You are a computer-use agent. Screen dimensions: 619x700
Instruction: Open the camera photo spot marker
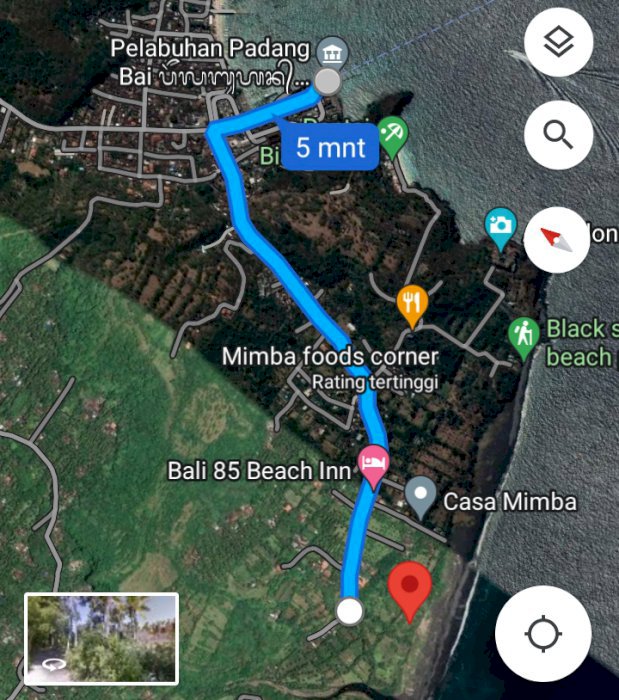click(x=501, y=227)
